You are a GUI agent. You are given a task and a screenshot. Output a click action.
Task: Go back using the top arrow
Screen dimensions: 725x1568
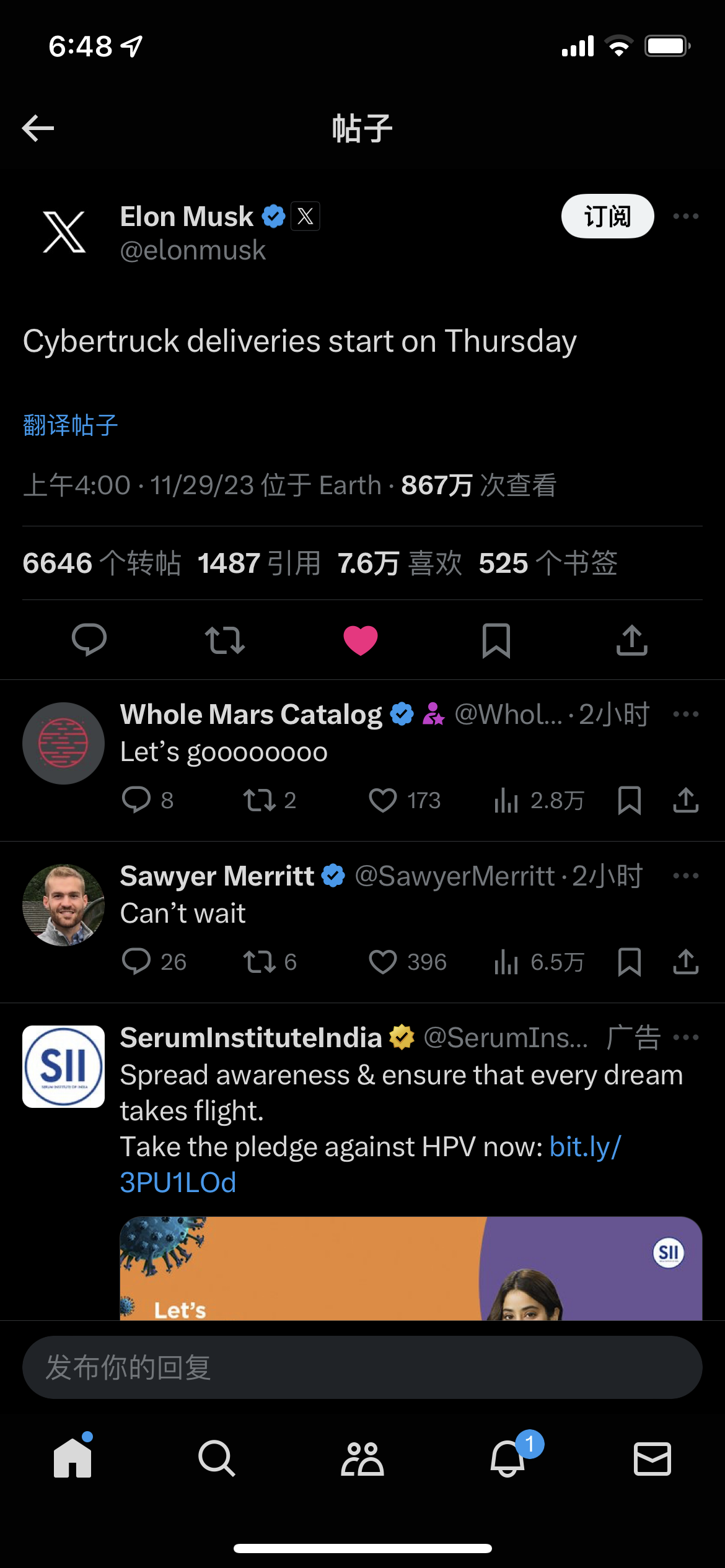coord(38,128)
